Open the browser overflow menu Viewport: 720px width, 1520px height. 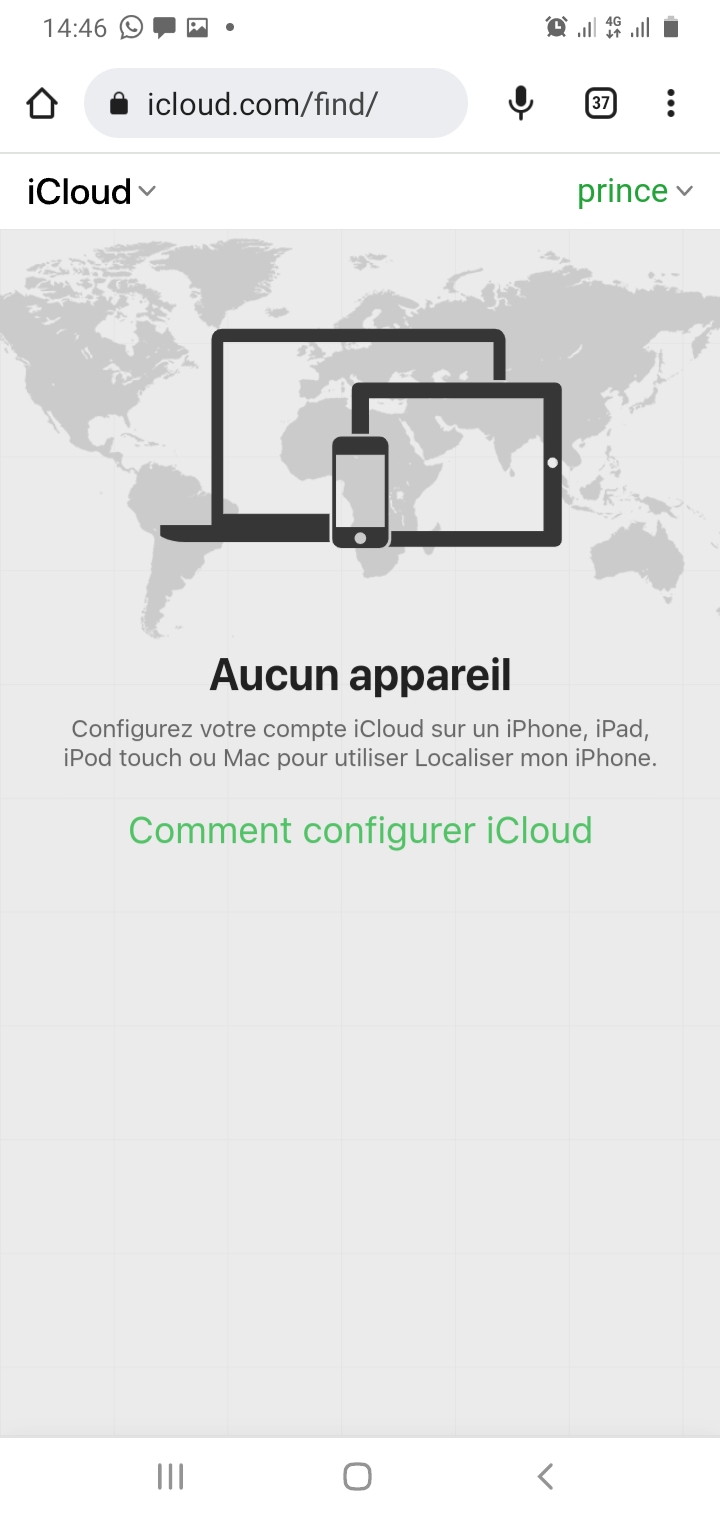coord(670,103)
